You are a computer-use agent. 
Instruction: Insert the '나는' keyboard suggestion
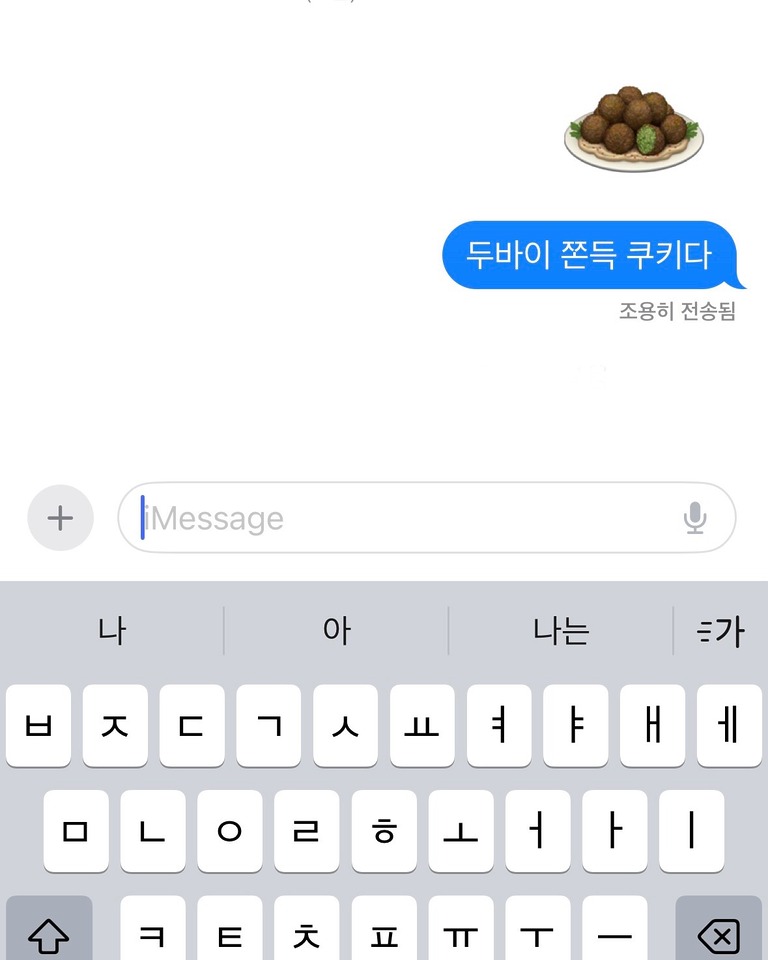point(561,631)
